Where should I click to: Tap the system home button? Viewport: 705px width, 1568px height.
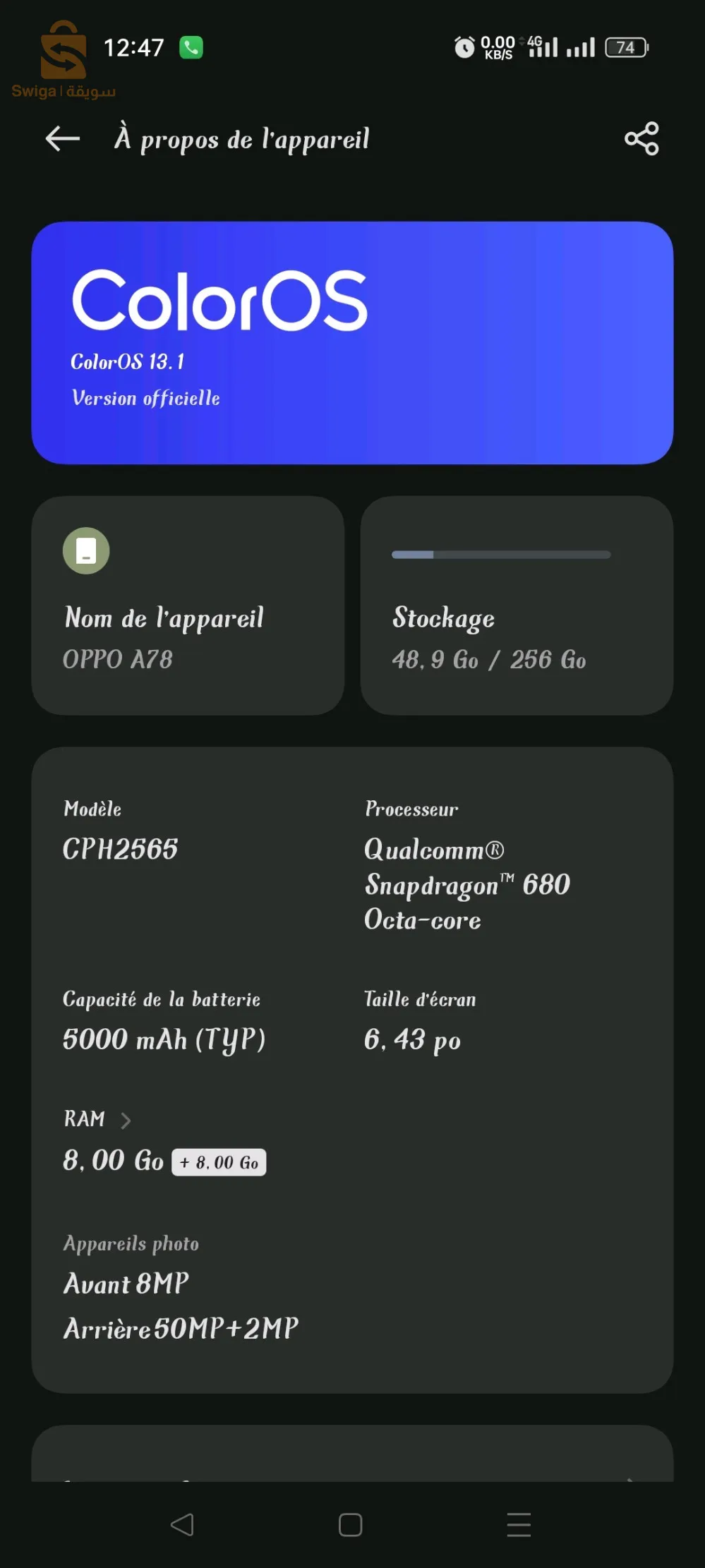(350, 1525)
